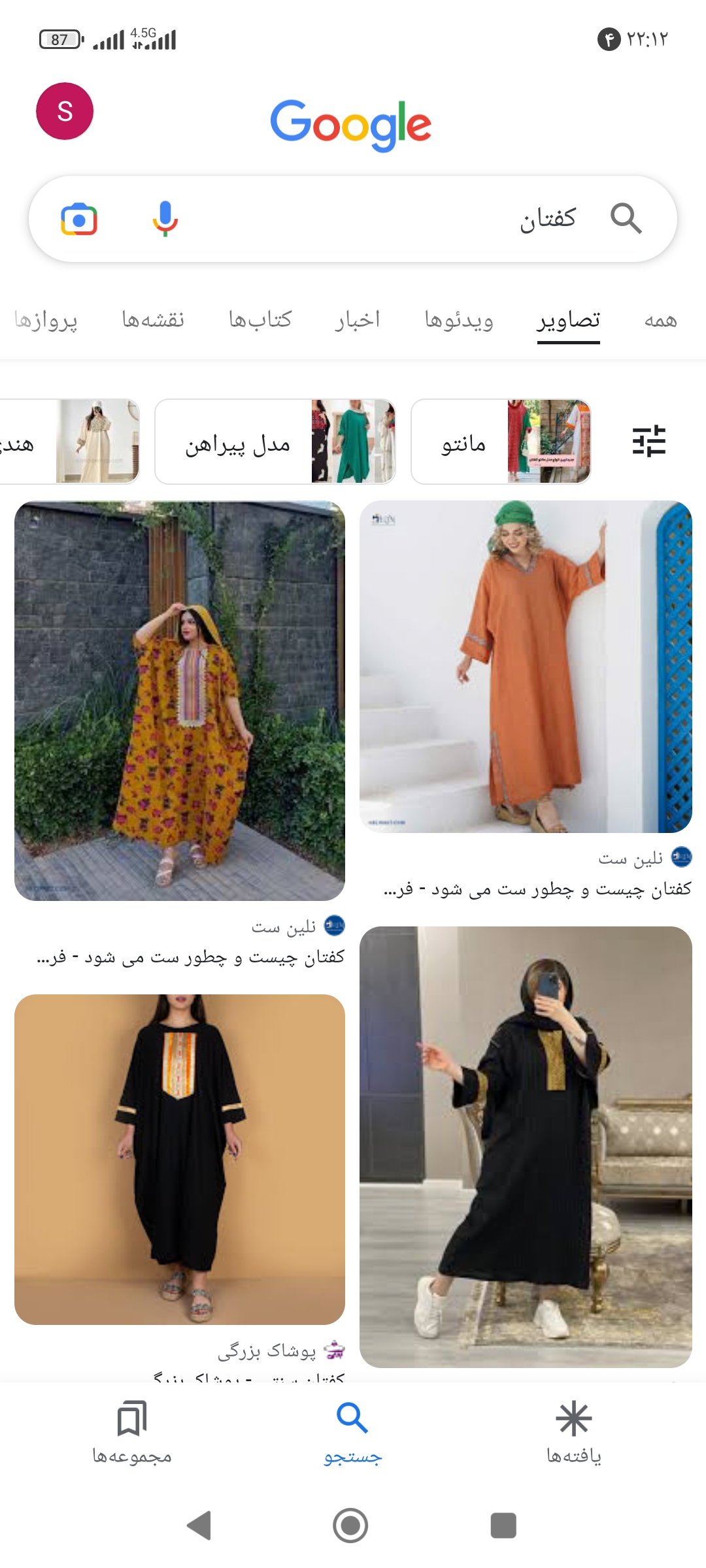The width and height of the screenshot is (706, 1568).
Task: Switch to the اخبار tab
Action: (x=358, y=320)
